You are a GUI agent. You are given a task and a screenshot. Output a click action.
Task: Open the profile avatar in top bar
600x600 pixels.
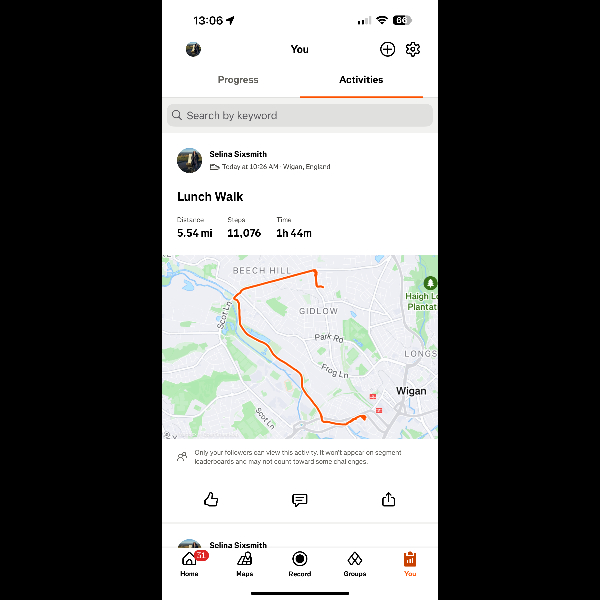point(193,49)
